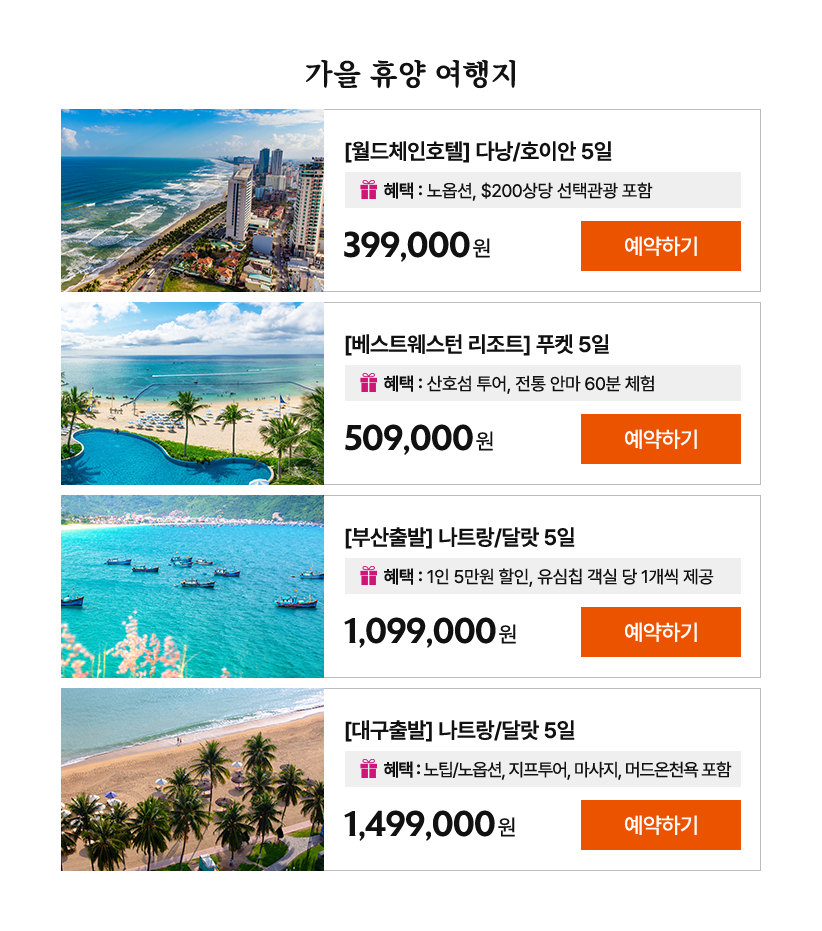View the 대구출발 나트랑/달랏 trip card
Screen dimensions: 822x931
459,731
